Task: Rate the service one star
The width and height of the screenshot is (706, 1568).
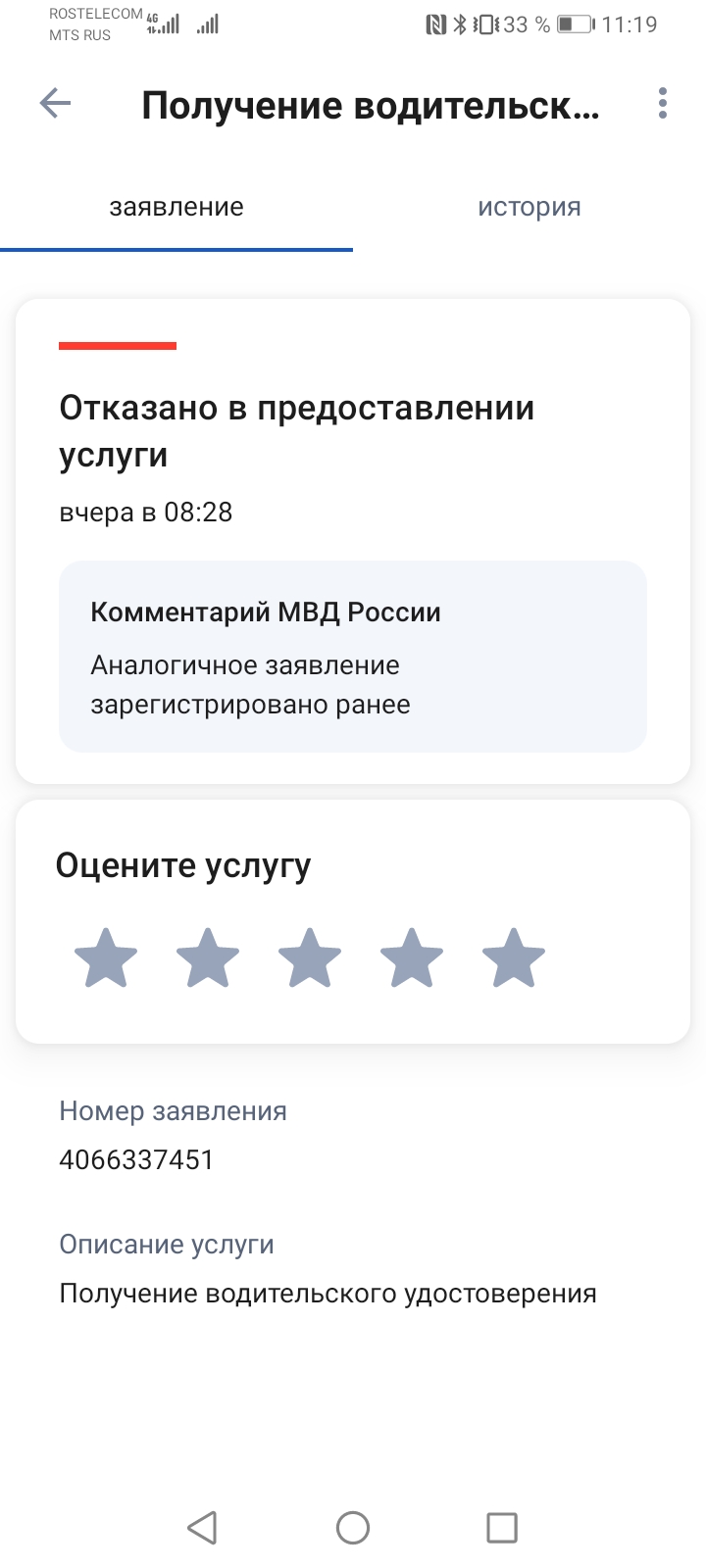Action: point(106,958)
